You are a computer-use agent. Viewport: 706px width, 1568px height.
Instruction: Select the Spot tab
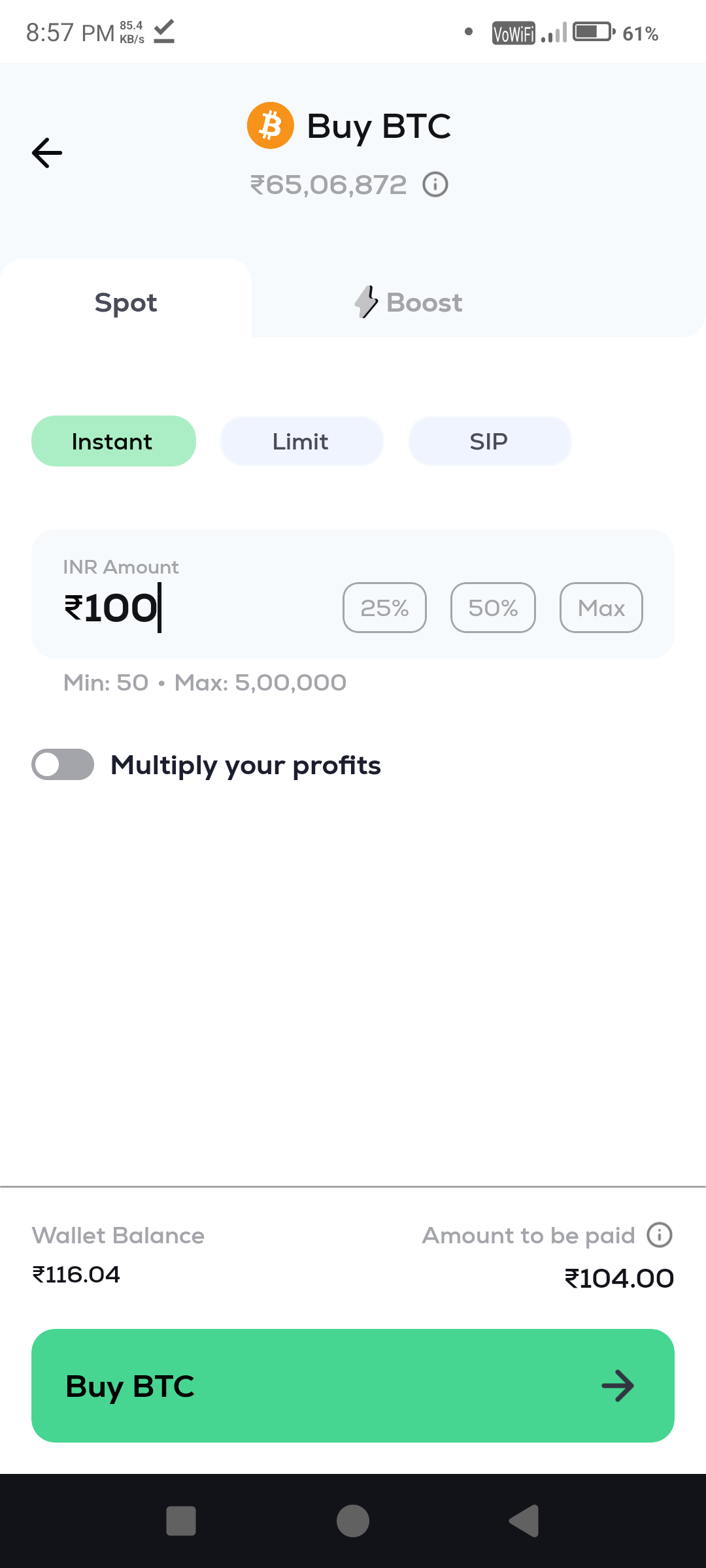click(126, 302)
